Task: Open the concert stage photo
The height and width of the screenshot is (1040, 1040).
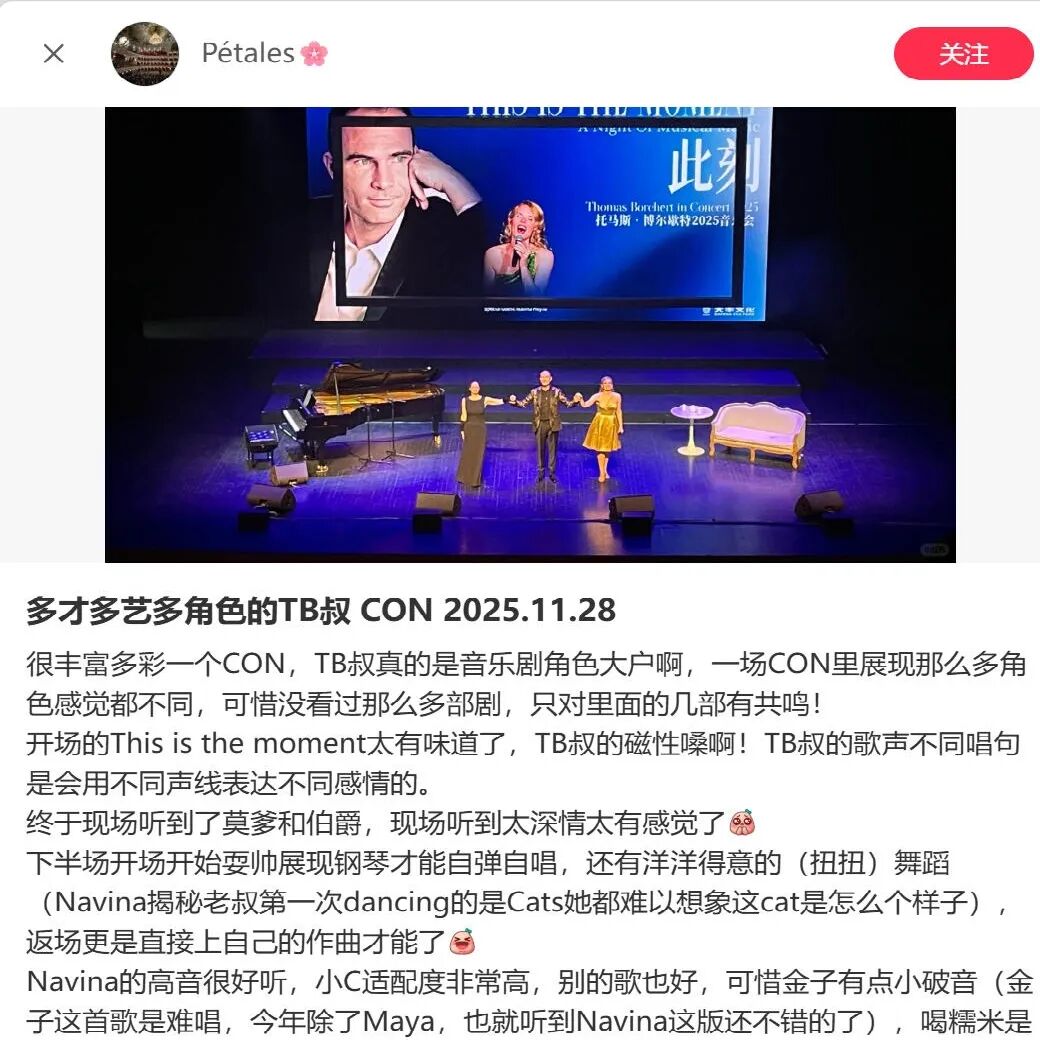Action: coord(530,335)
